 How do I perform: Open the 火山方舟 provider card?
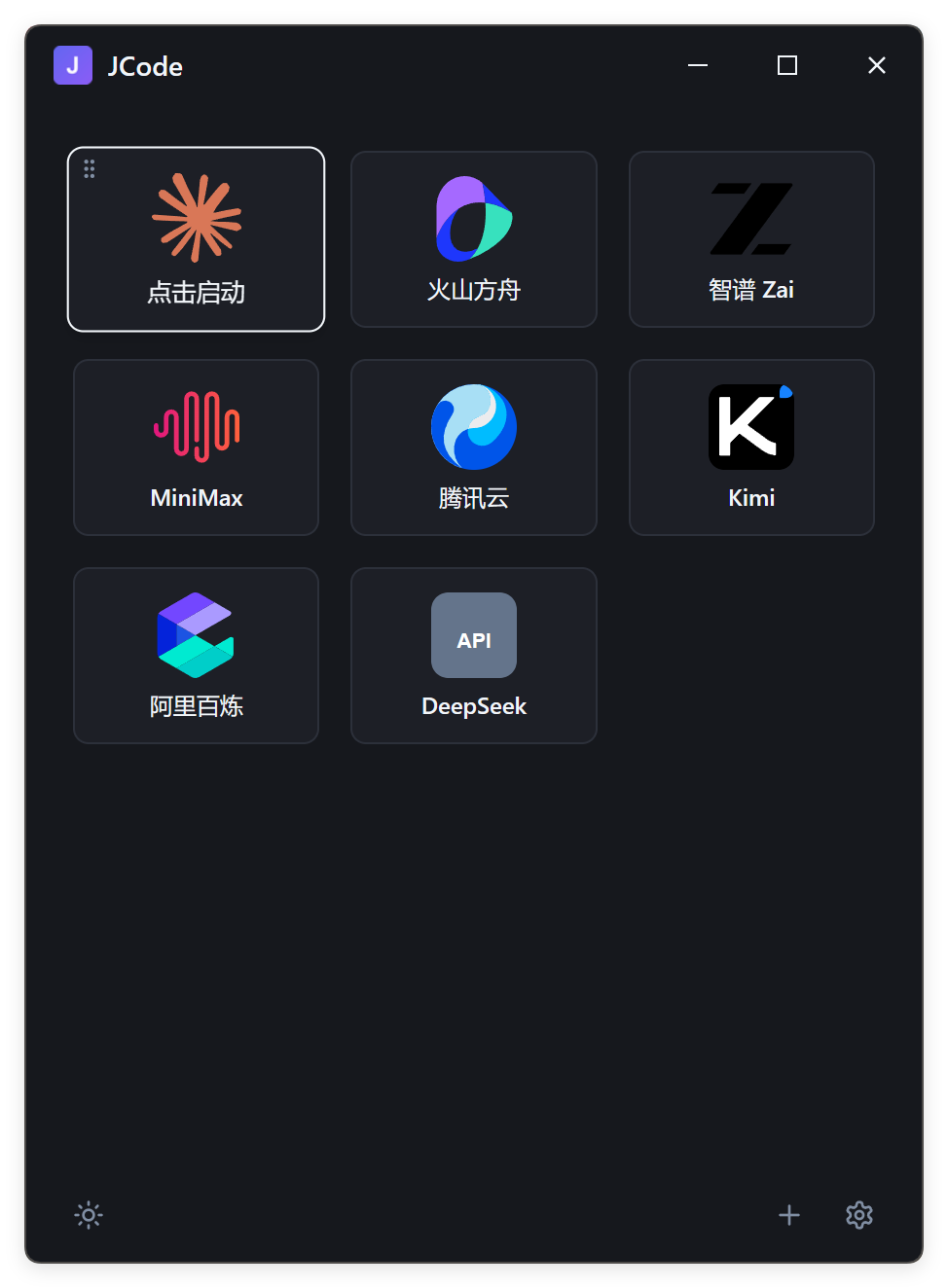(x=473, y=239)
